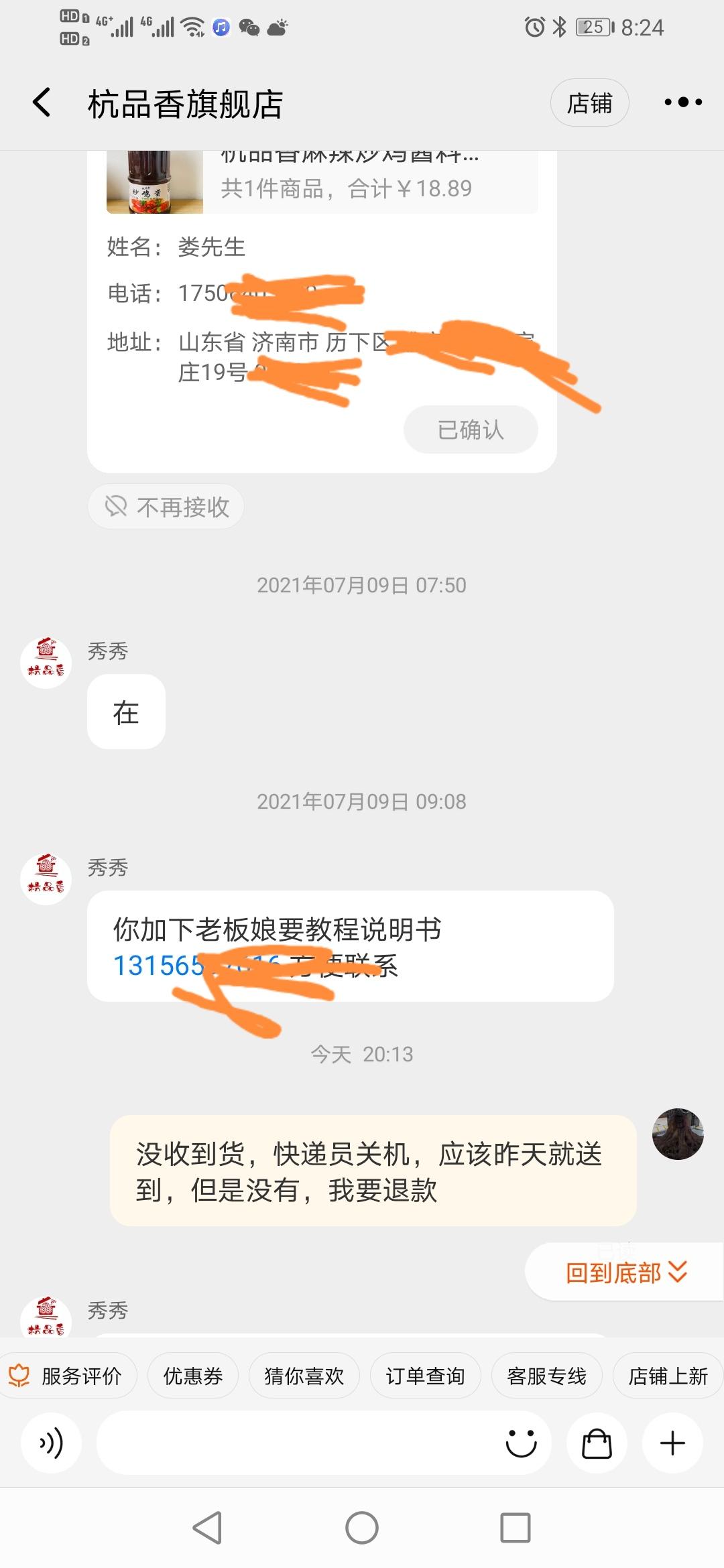Viewport: 724px width, 1568px height.
Task: Open the shopping bag icon
Action: [x=597, y=1442]
